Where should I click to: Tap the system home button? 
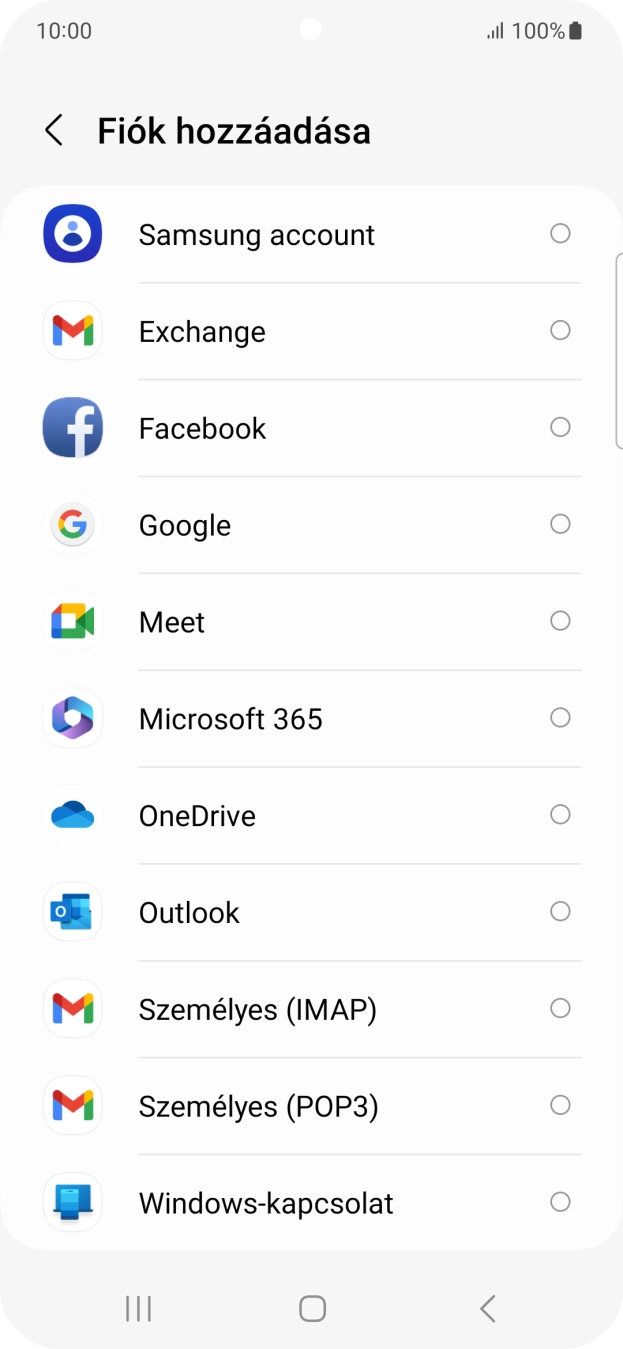pyautogui.click(x=312, y=1308)
